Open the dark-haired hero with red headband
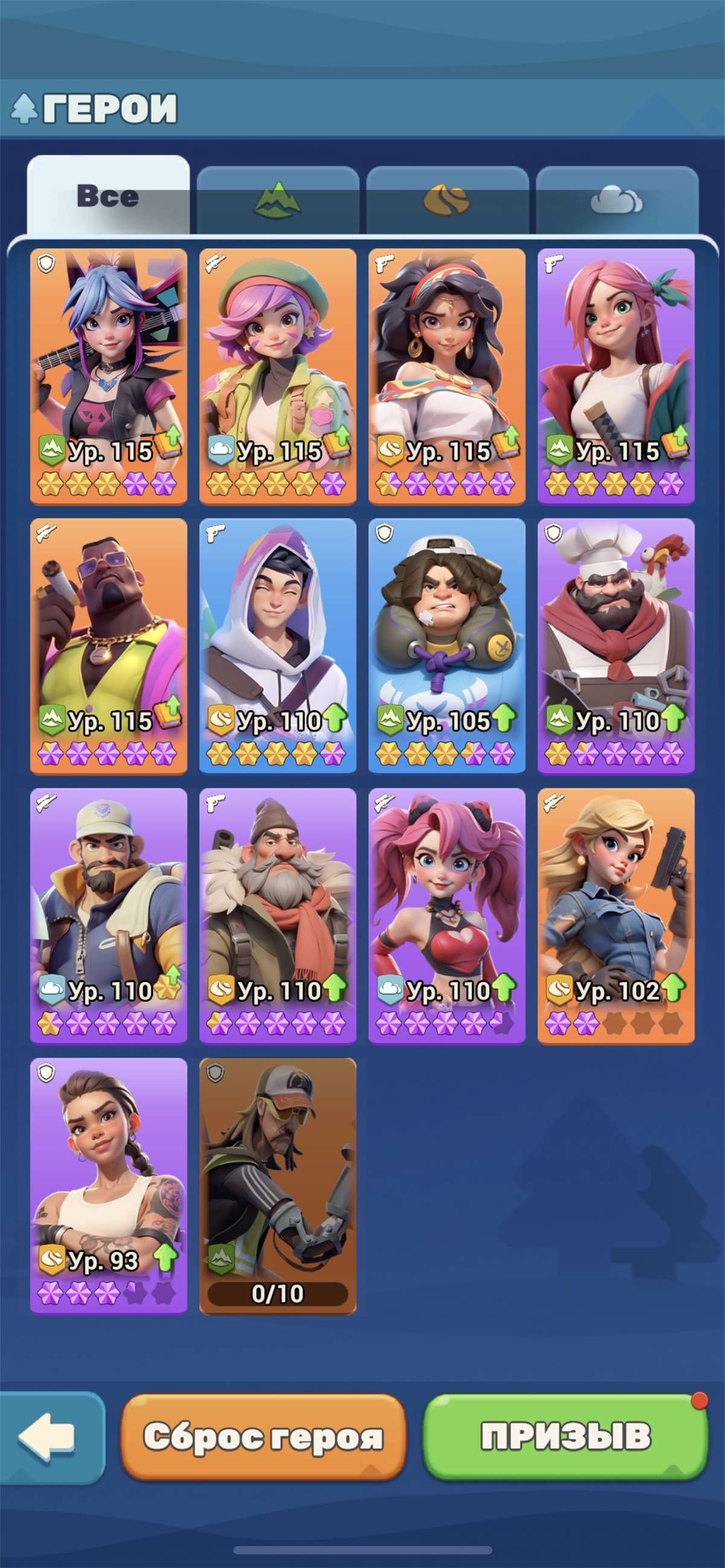The height and width of the screenshot is (1568, 725). point(447,365)
